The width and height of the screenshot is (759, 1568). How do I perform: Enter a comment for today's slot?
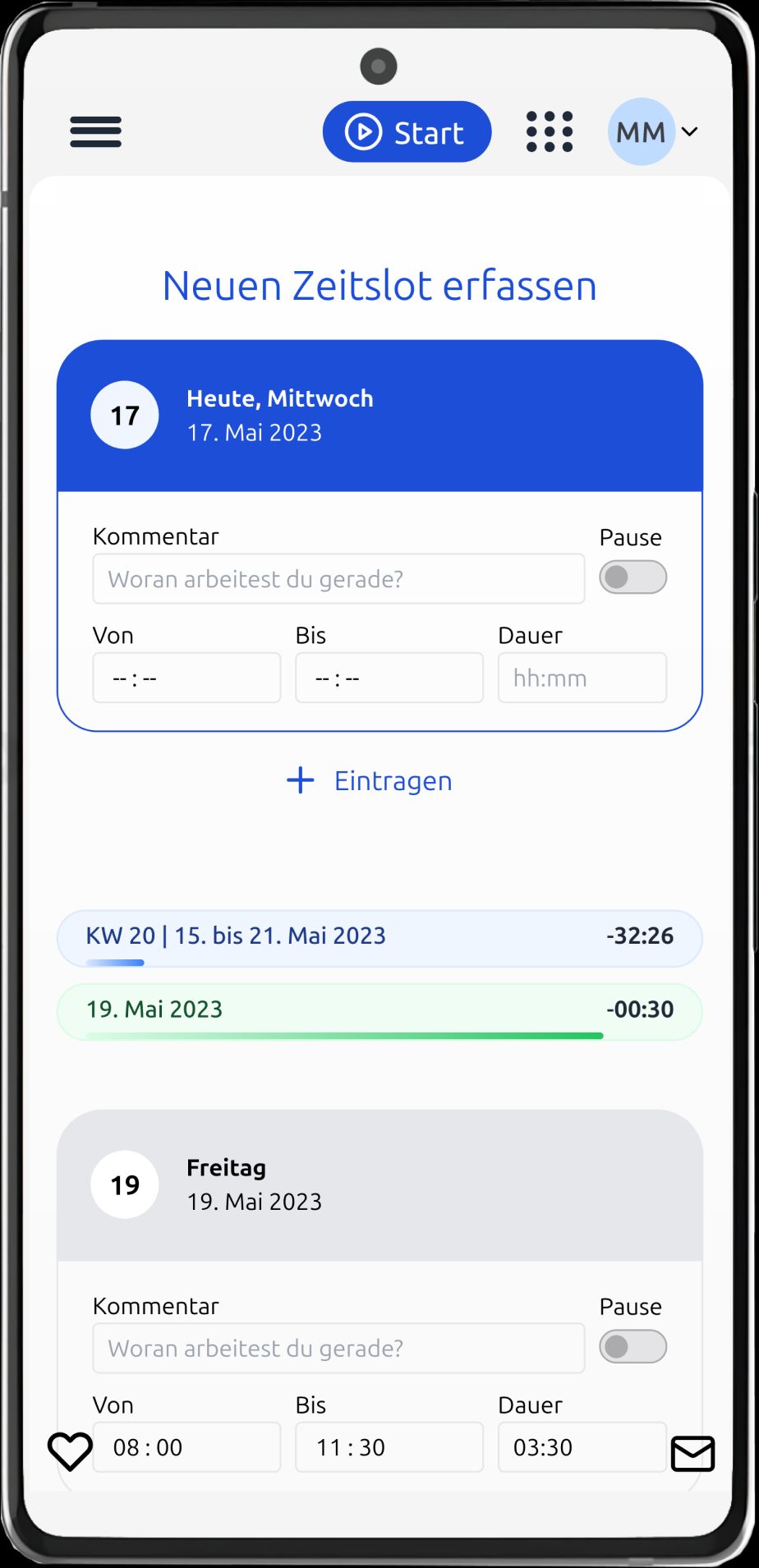pos(338,579)
